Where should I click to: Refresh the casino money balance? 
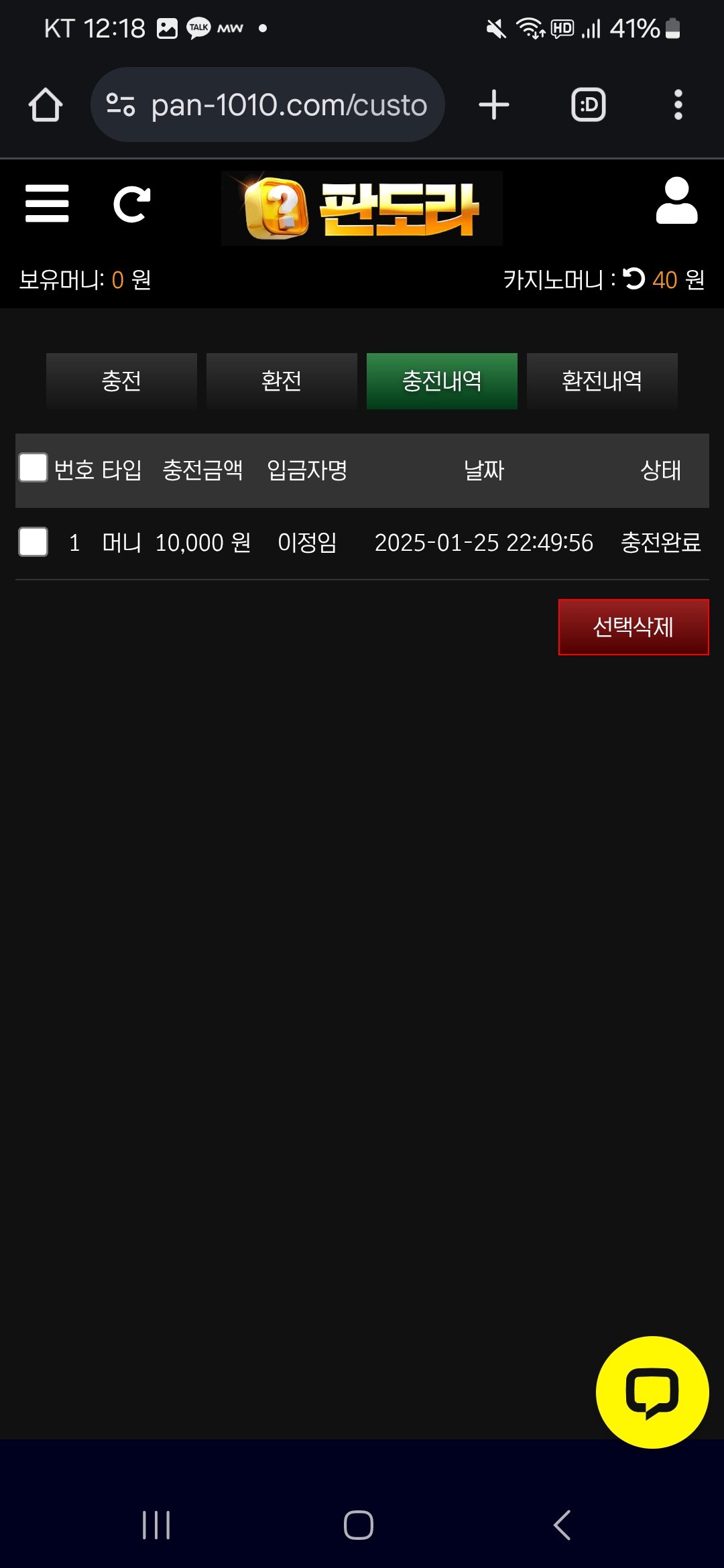pos(633,279)
